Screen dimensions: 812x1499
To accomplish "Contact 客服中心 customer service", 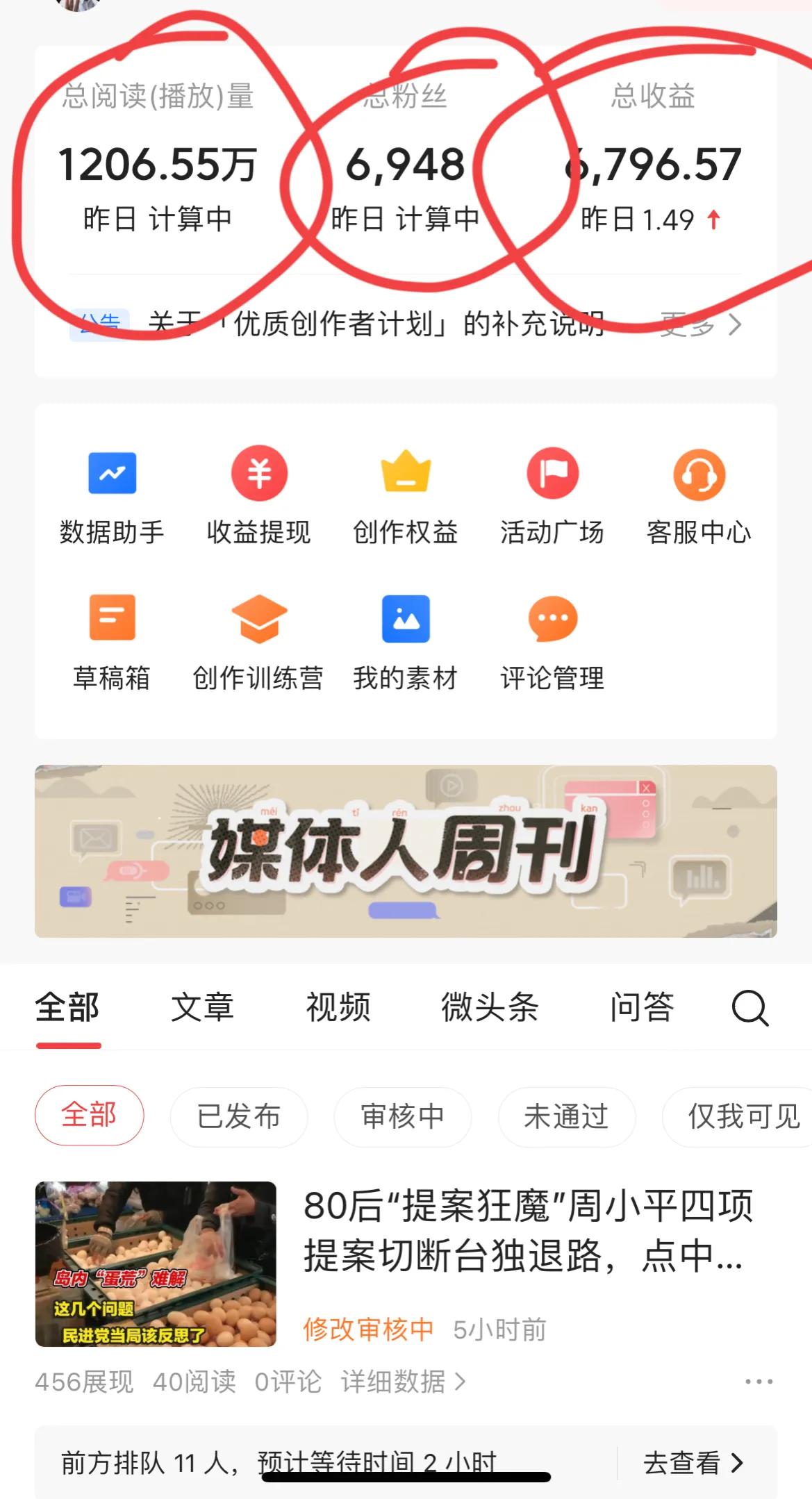I will coord(700,493).
